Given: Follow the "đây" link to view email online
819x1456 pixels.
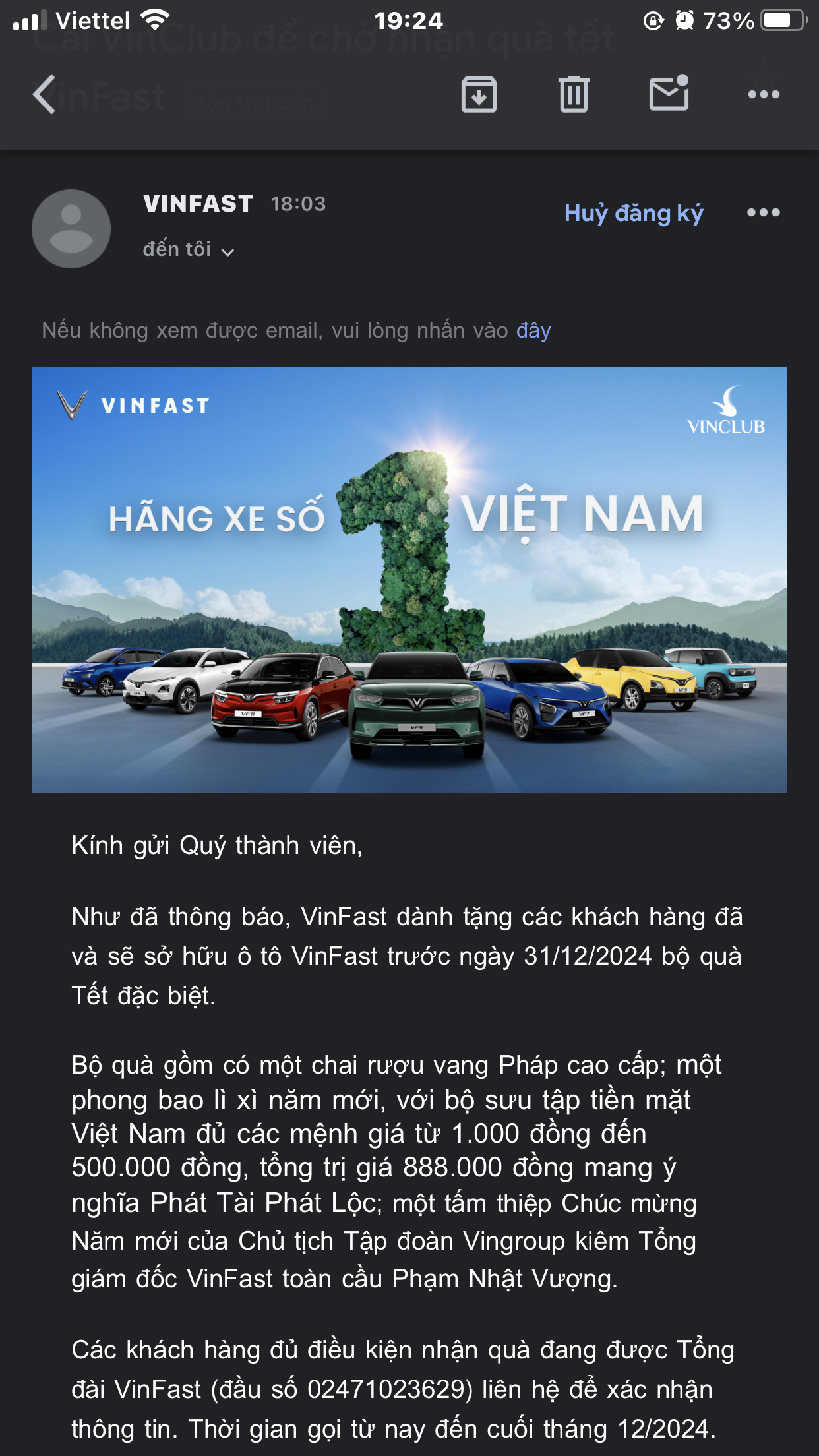Looking at the screenshot, I should pos(533,330).
